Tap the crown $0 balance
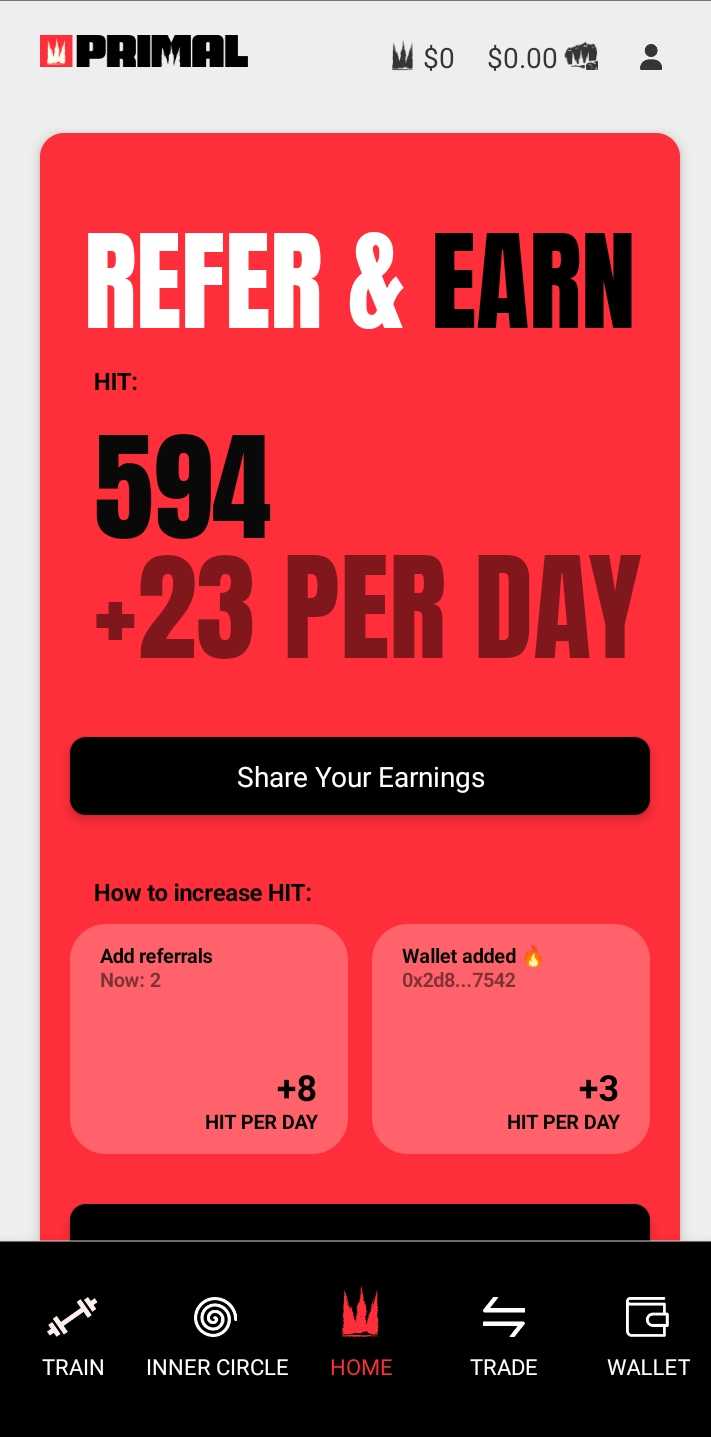Screen dimensions: 711x1437 pyautogui.click(x=422, y=58)
